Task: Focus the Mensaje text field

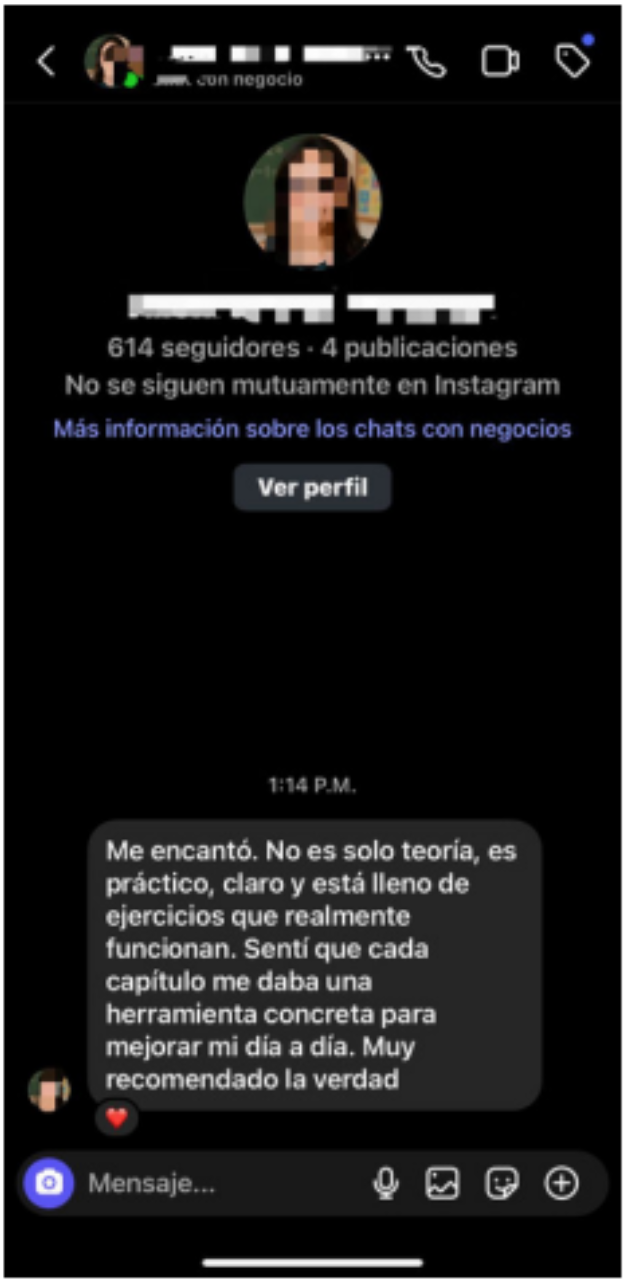Action: 220,1184
